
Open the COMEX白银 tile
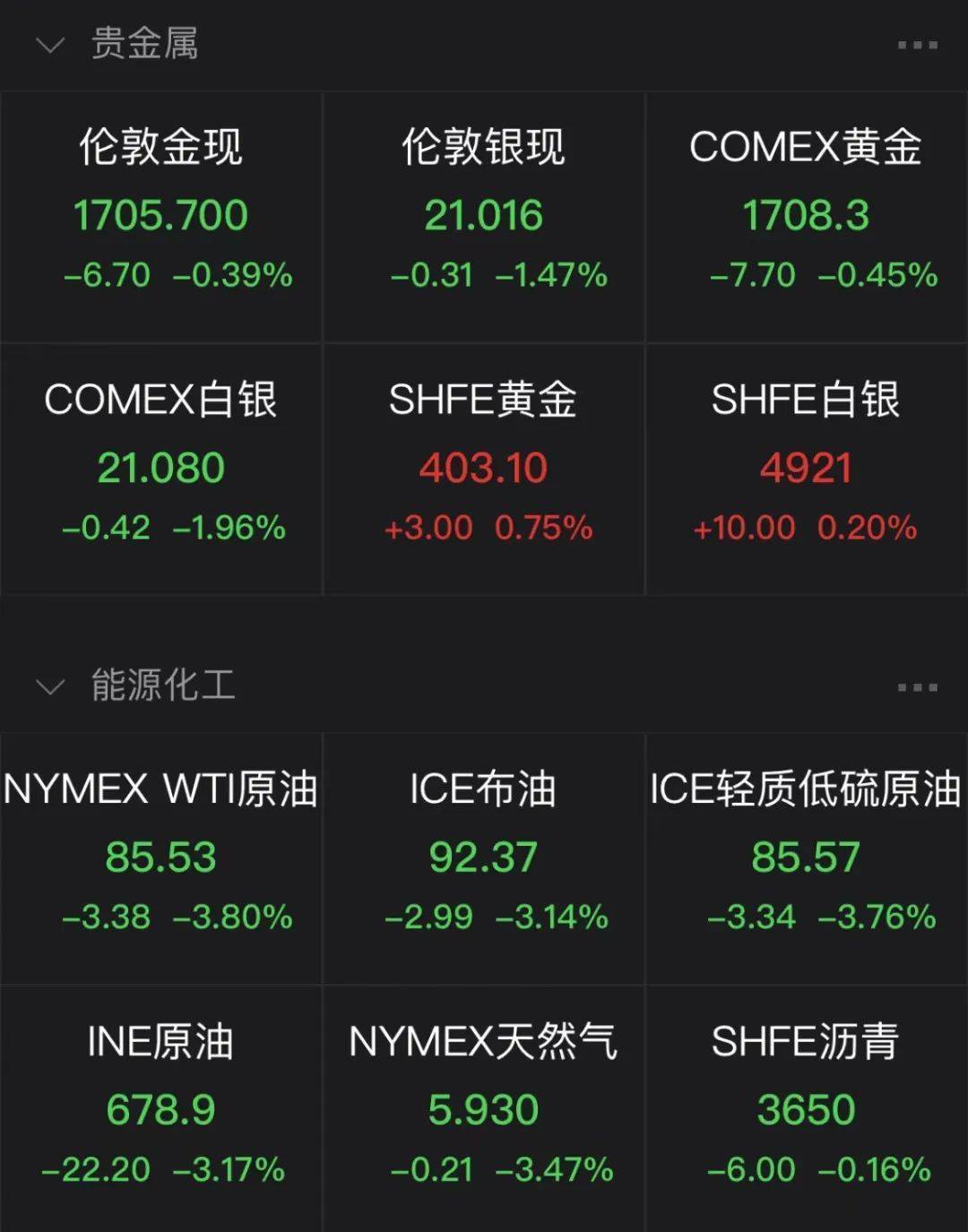[x=161, y=466]
